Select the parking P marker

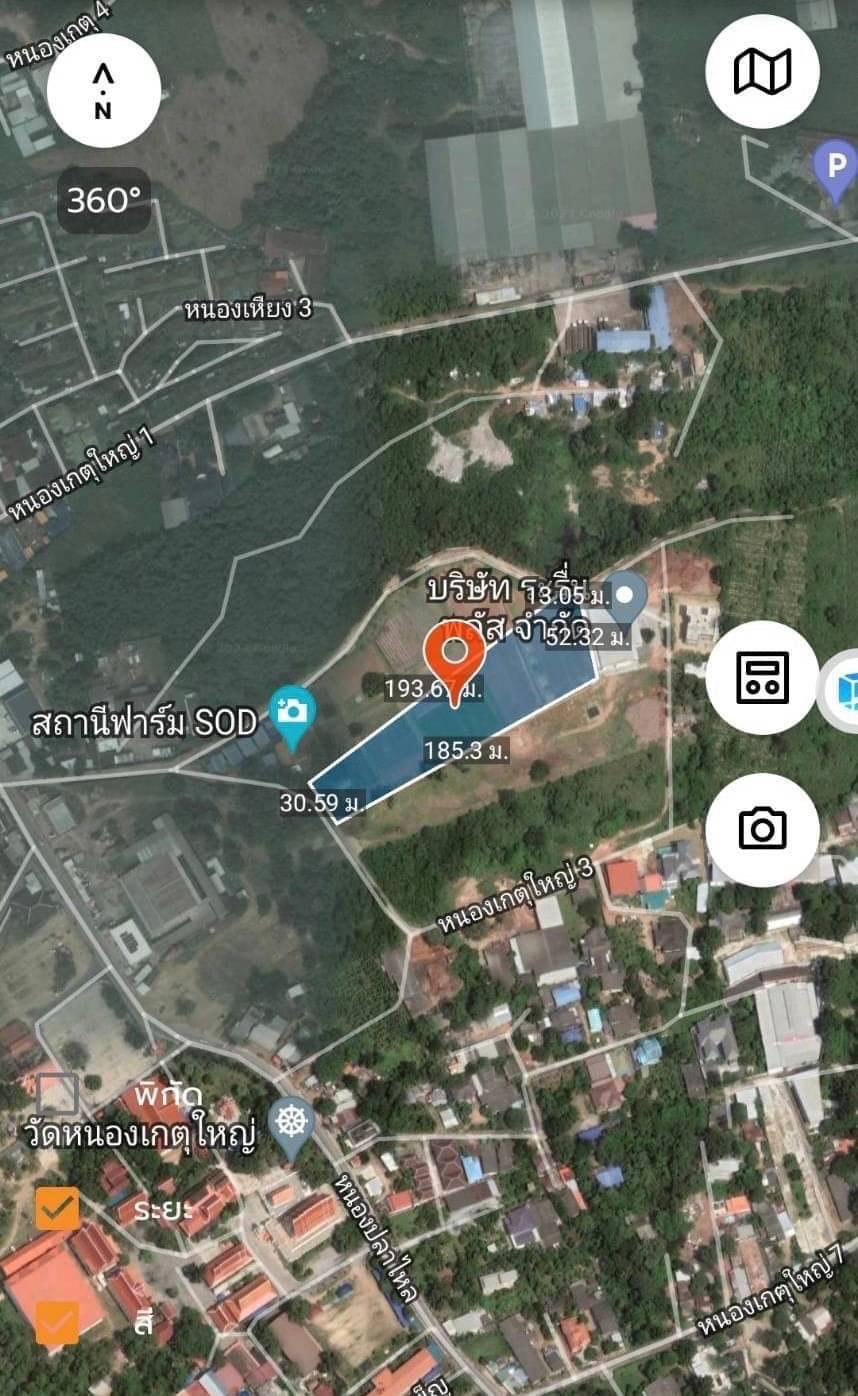[x=834, y=165]
